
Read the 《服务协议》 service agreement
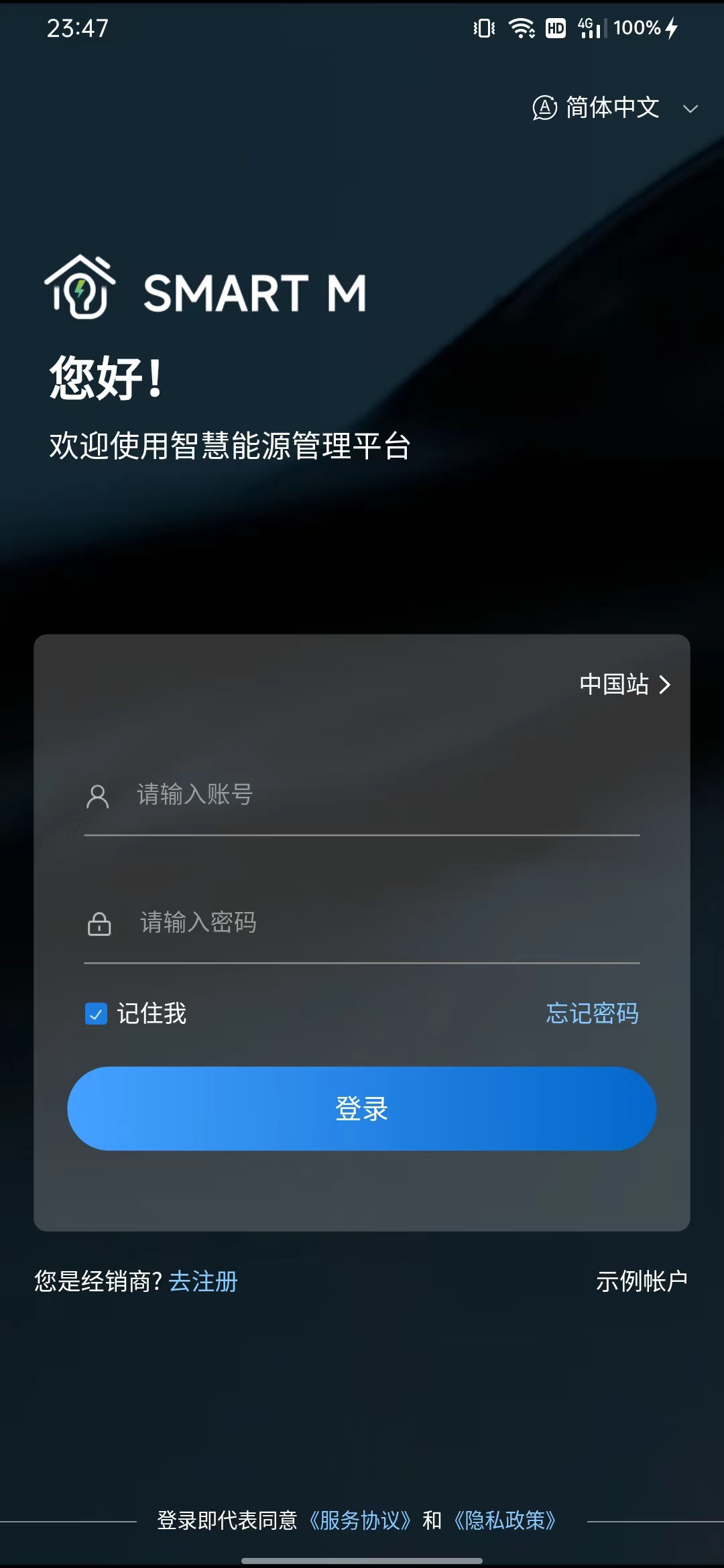(360, 1520)
